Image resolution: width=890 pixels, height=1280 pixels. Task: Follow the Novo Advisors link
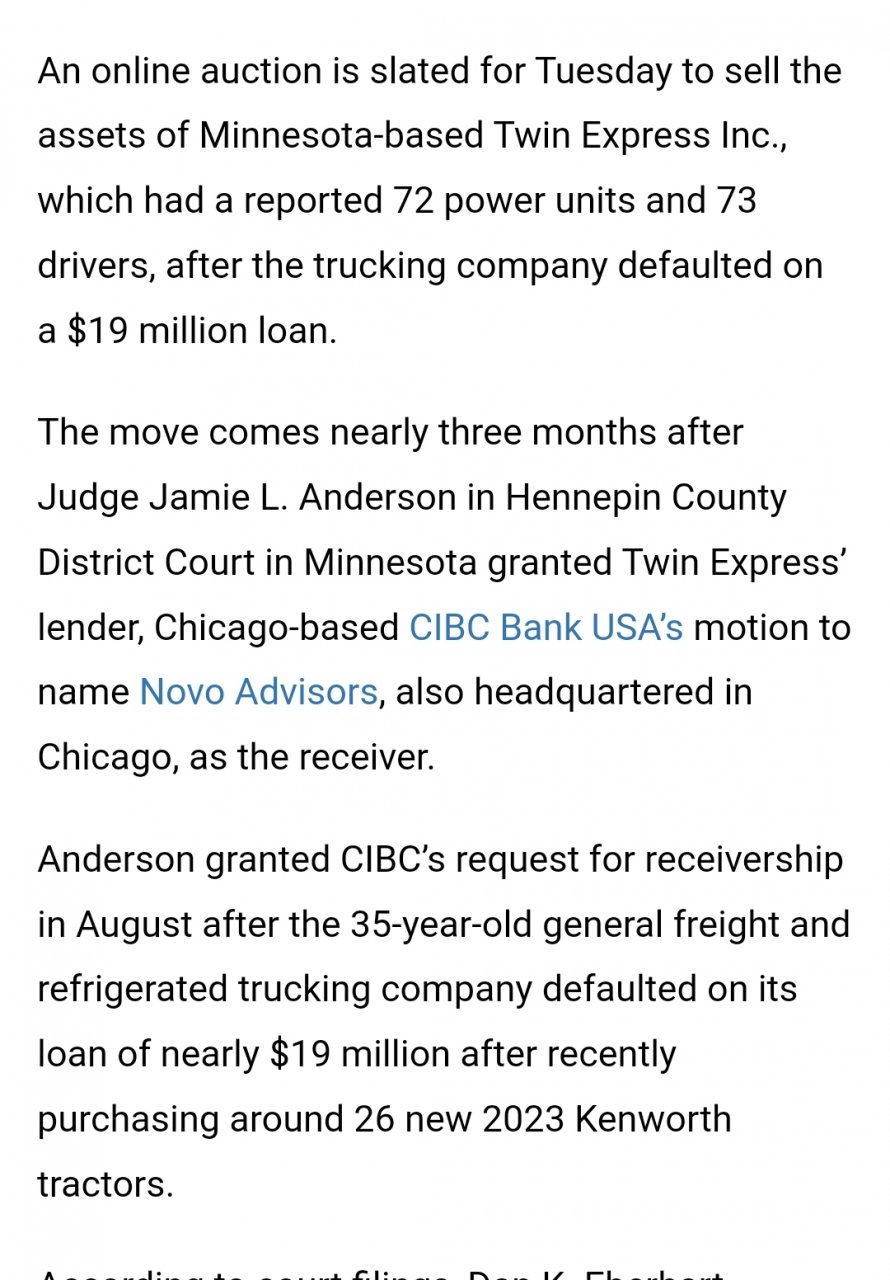[x=258, y=692]
